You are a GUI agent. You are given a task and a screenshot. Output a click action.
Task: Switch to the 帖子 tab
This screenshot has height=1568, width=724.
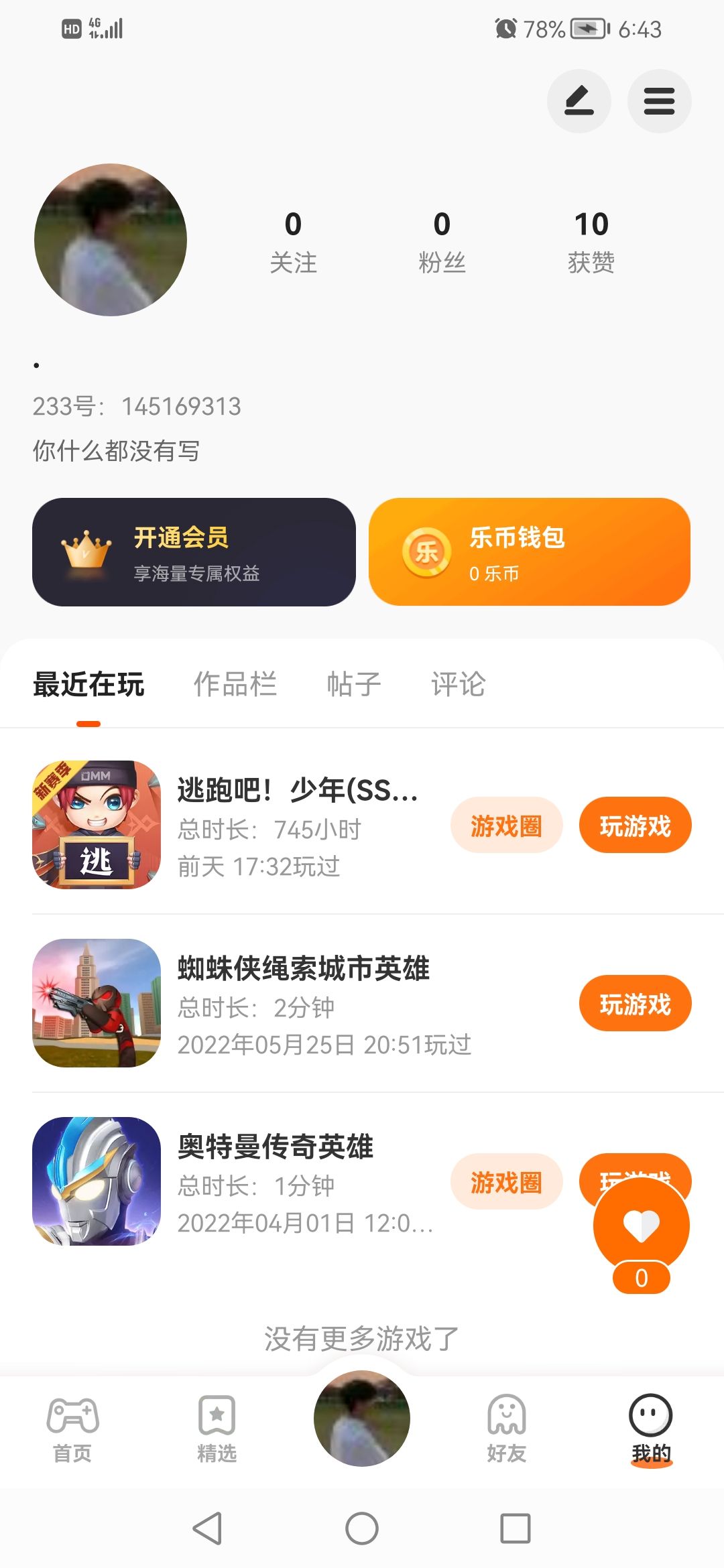(x=354, y=684)
